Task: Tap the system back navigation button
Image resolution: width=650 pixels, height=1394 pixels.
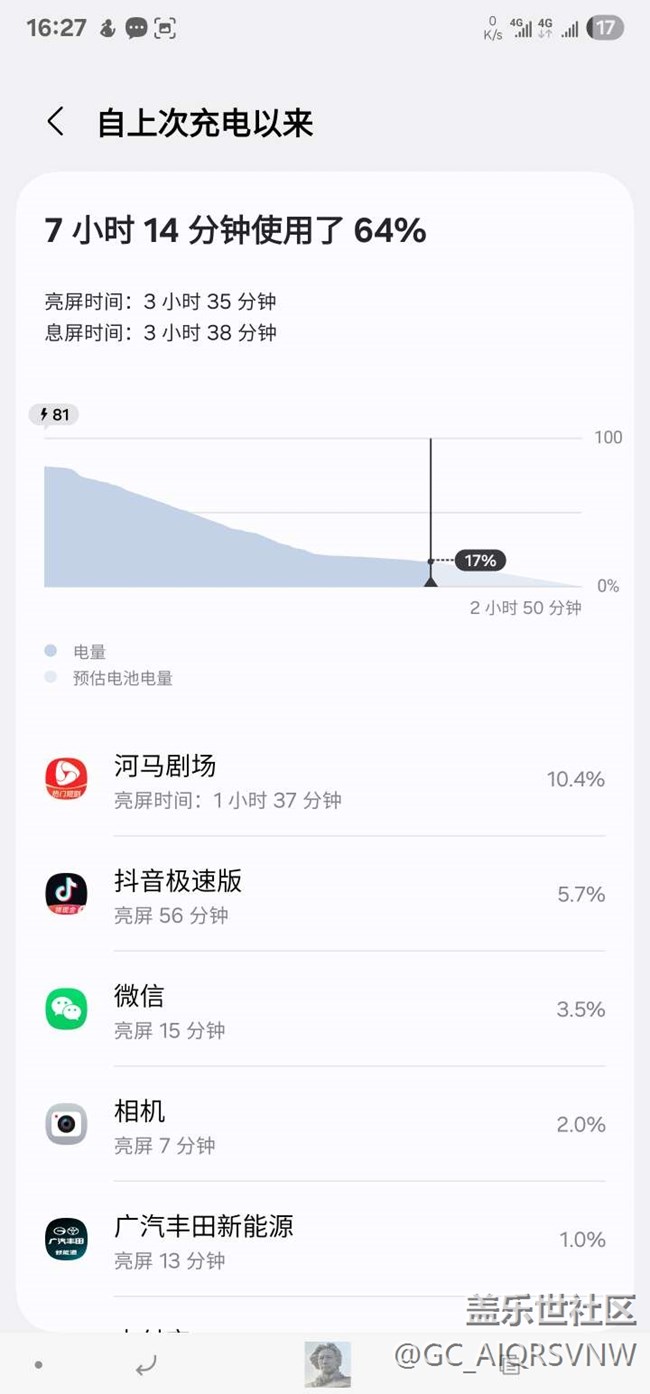Action: (146, 1365)
